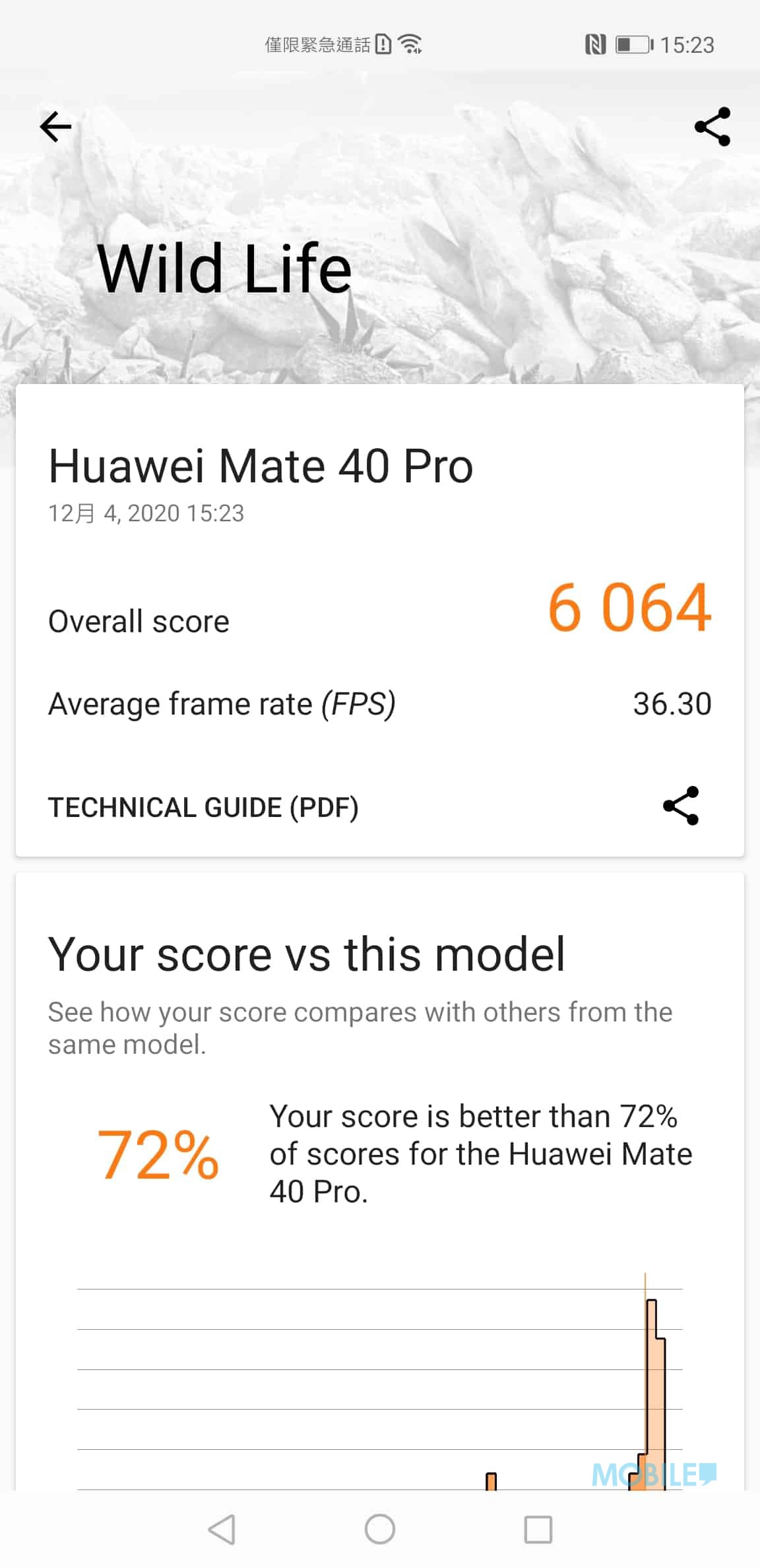Go back using the top-left arrow

(55, 127)
